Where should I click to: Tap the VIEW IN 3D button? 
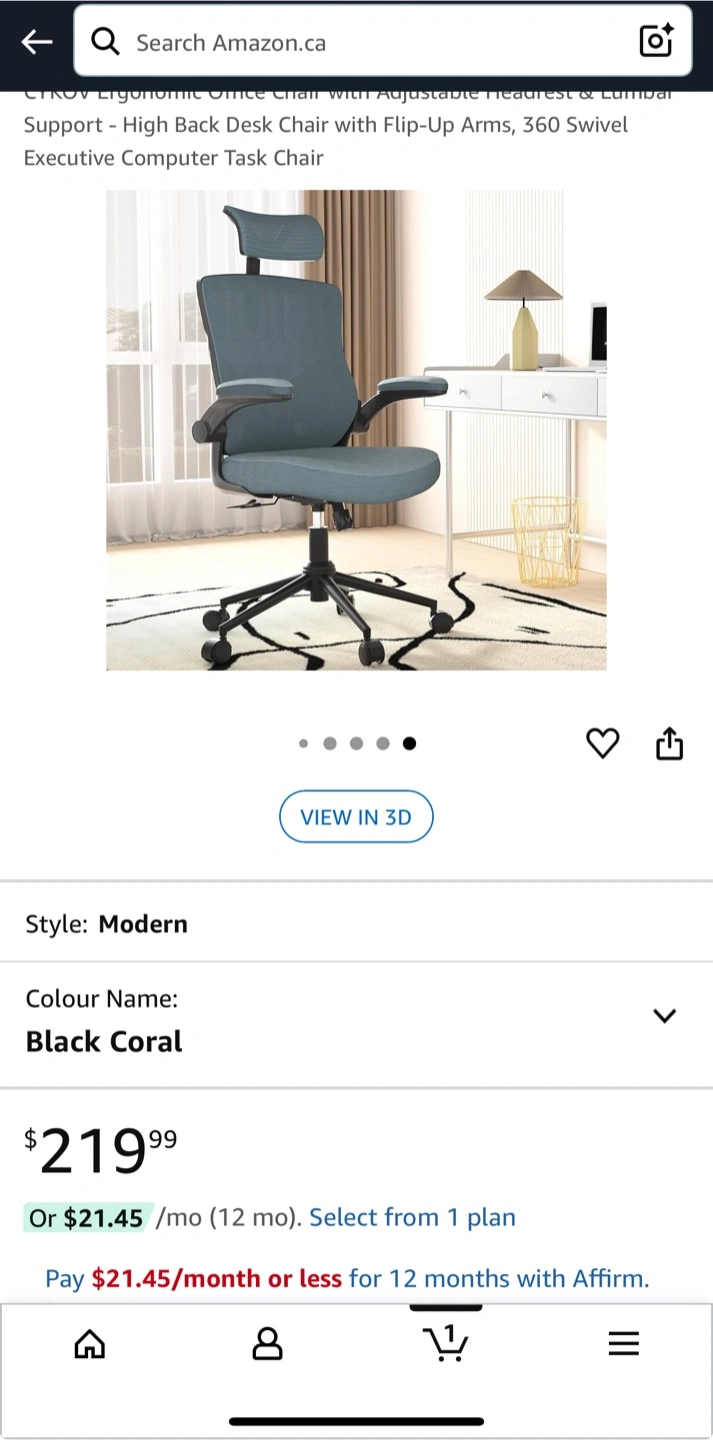pyautogui.click(x=356, y=817)
